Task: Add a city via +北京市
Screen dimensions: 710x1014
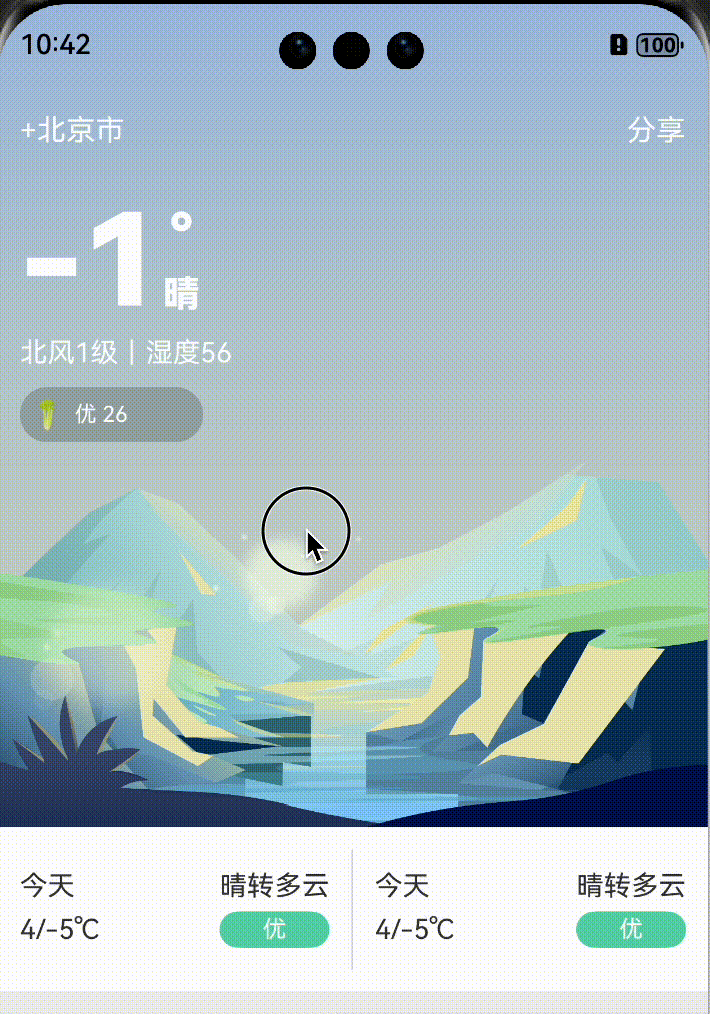Action: click(x=72, y=130)
